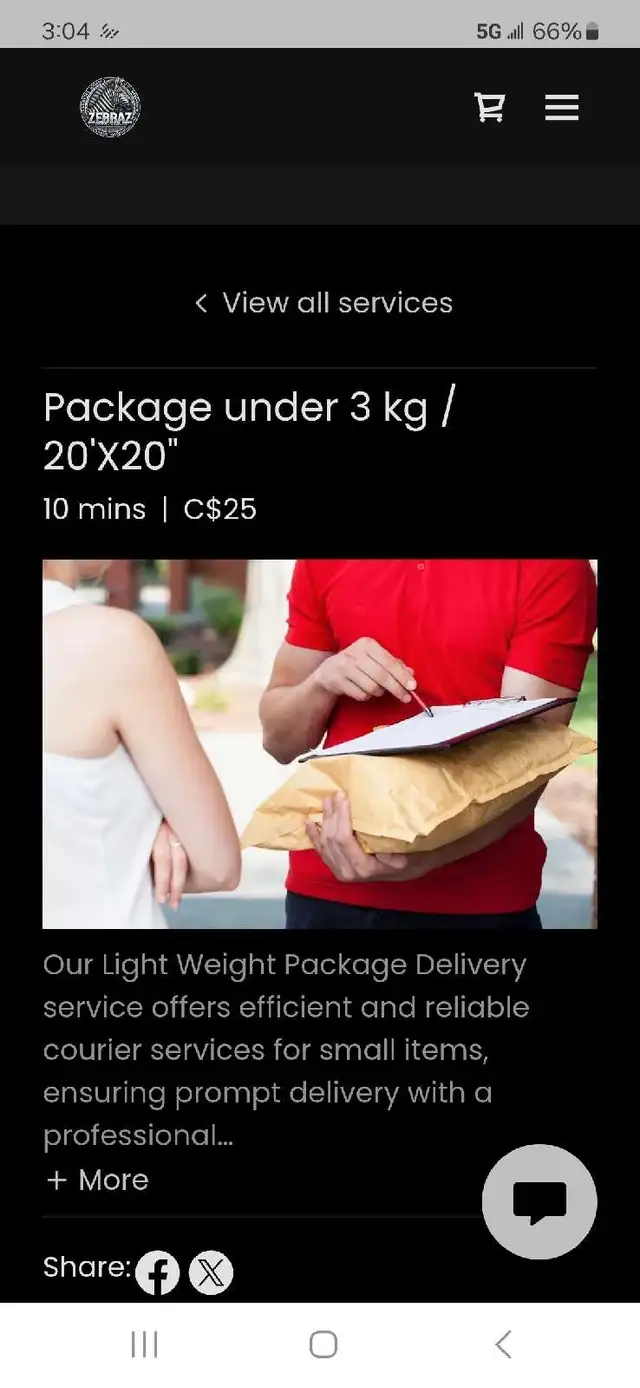Share this service on X
Viewport: 640px width, 1388px height.
pyautogui.click(x=211, y=1273)
